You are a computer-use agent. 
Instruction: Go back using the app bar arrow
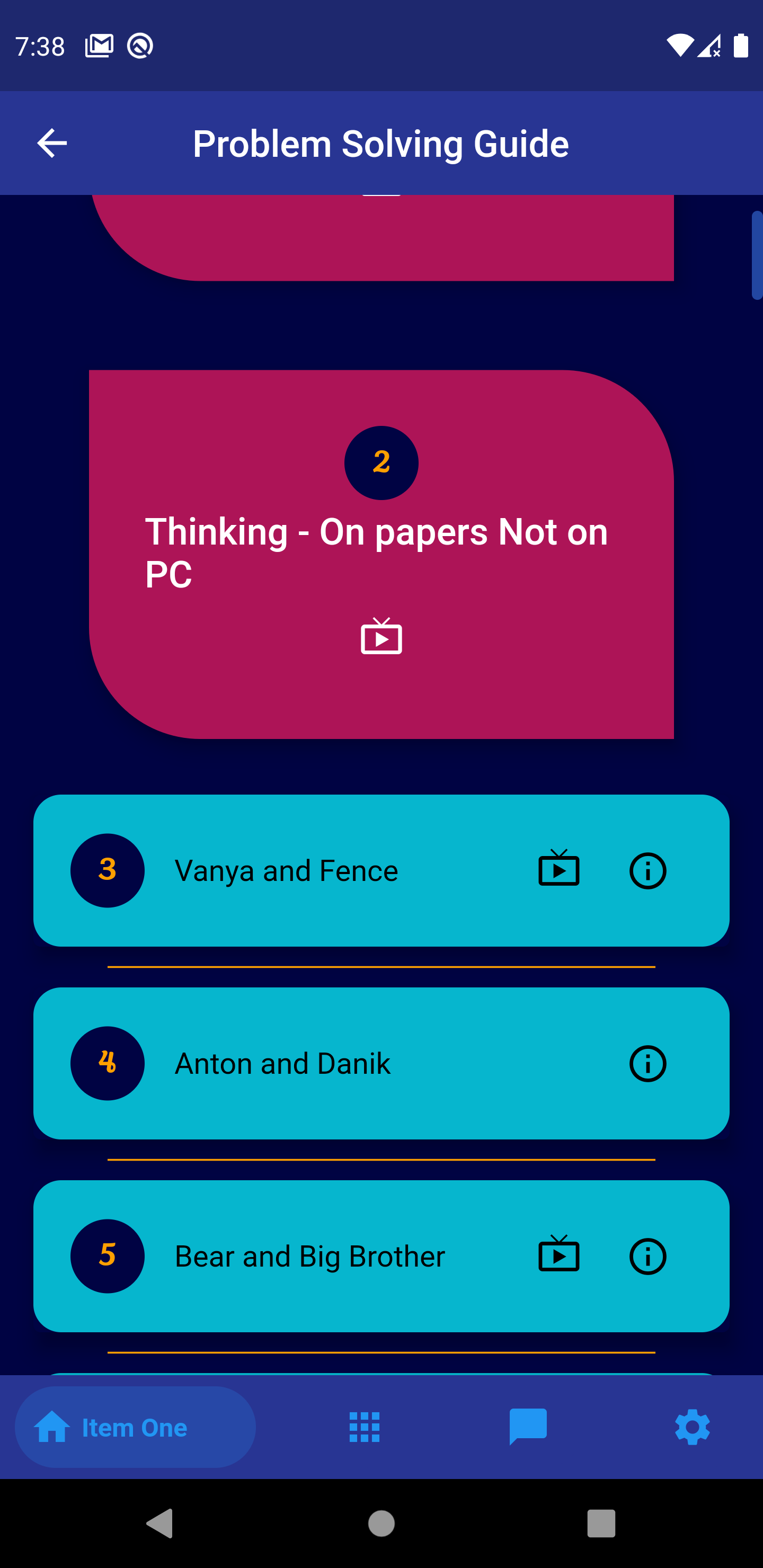(x=52, y=144)
